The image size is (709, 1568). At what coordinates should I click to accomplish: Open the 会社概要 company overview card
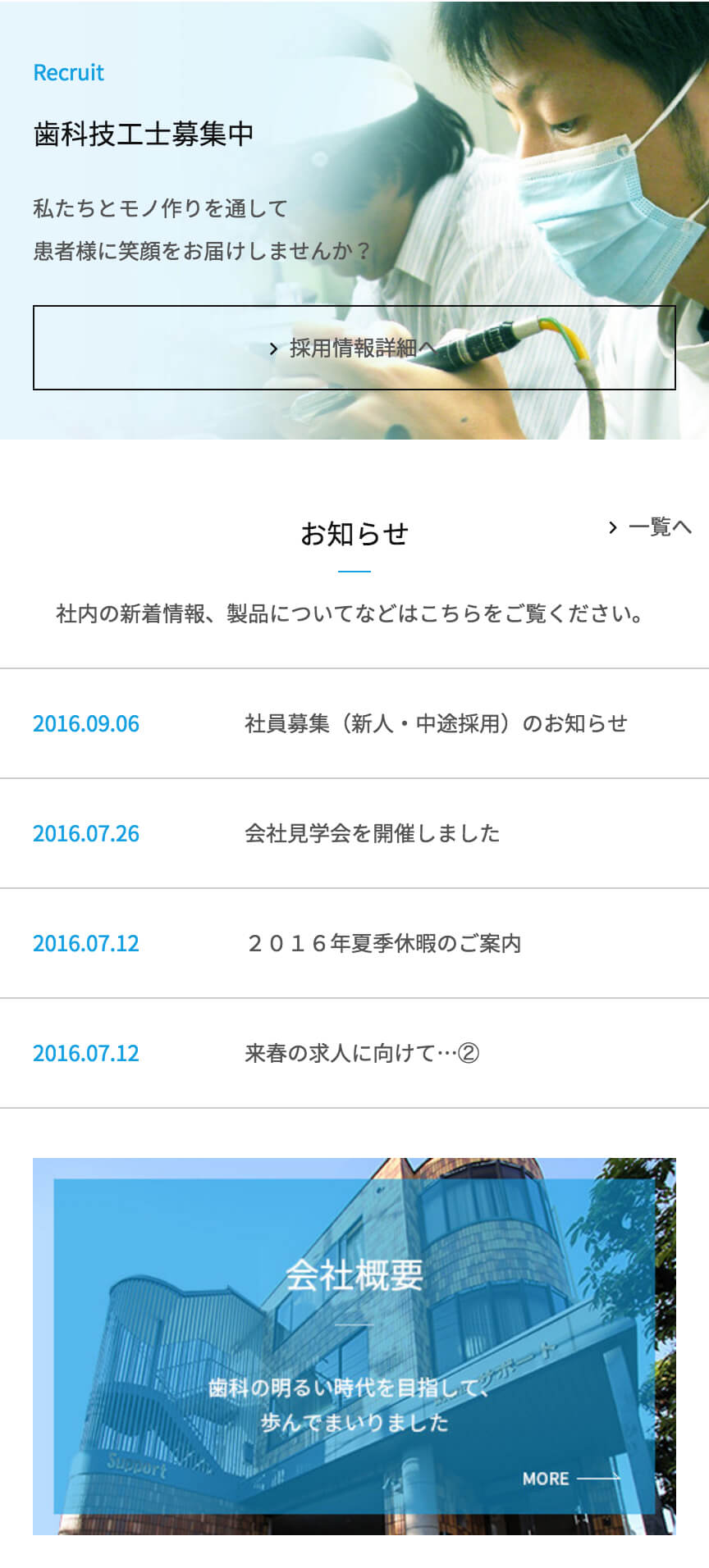[354, 1346]
